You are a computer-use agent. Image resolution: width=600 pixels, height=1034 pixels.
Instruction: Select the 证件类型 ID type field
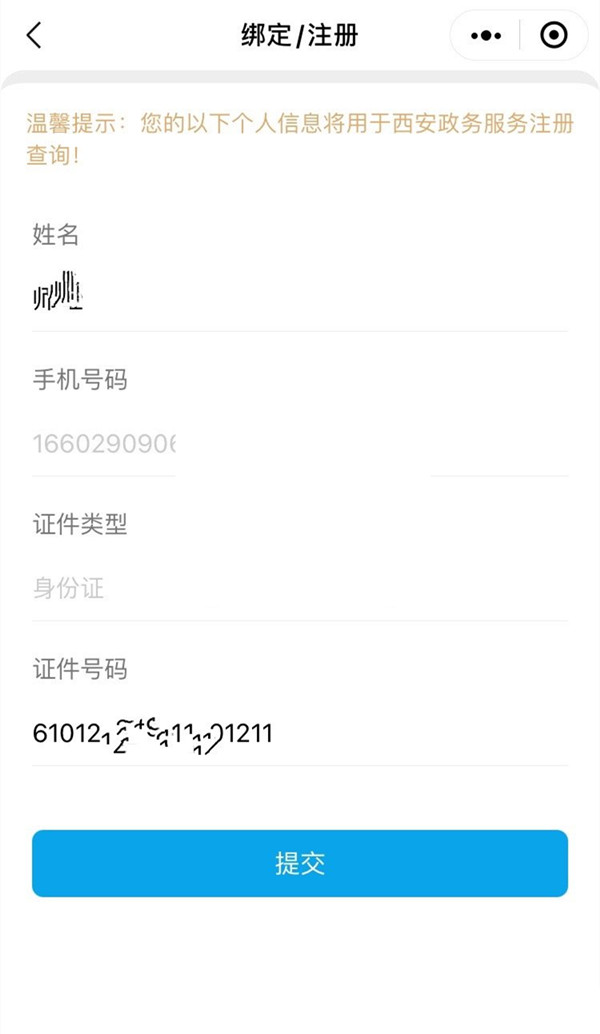pos(298,588)
